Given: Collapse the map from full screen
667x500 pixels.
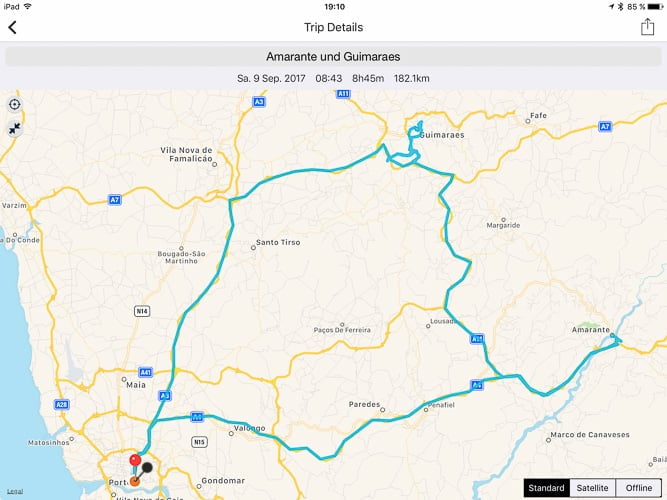Looking at the screenshot, I should [15, 129].
